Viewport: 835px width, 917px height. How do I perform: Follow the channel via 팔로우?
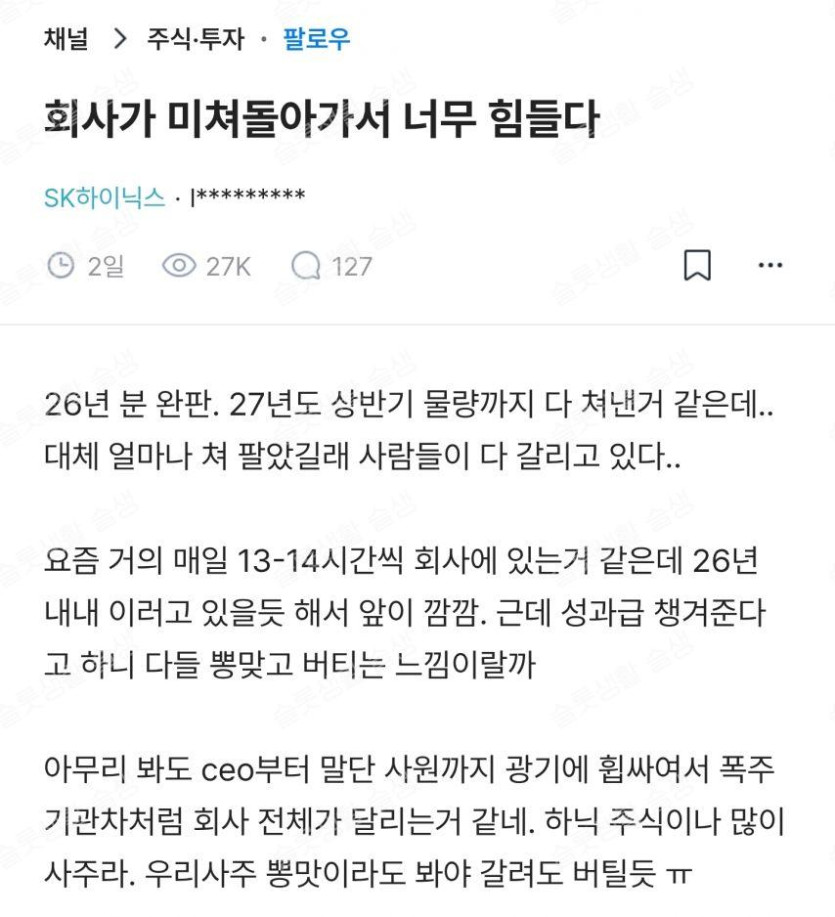(316, 40)
